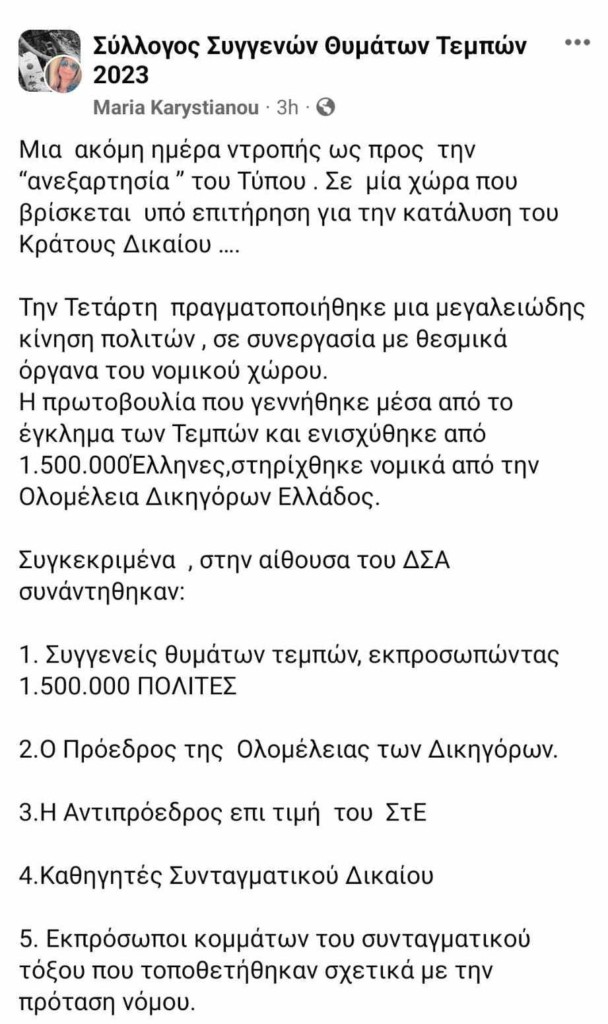This screenshot has width=608, height=1024.
Task: Open the post's three-dot options menu
Action: tap(577, 43)
